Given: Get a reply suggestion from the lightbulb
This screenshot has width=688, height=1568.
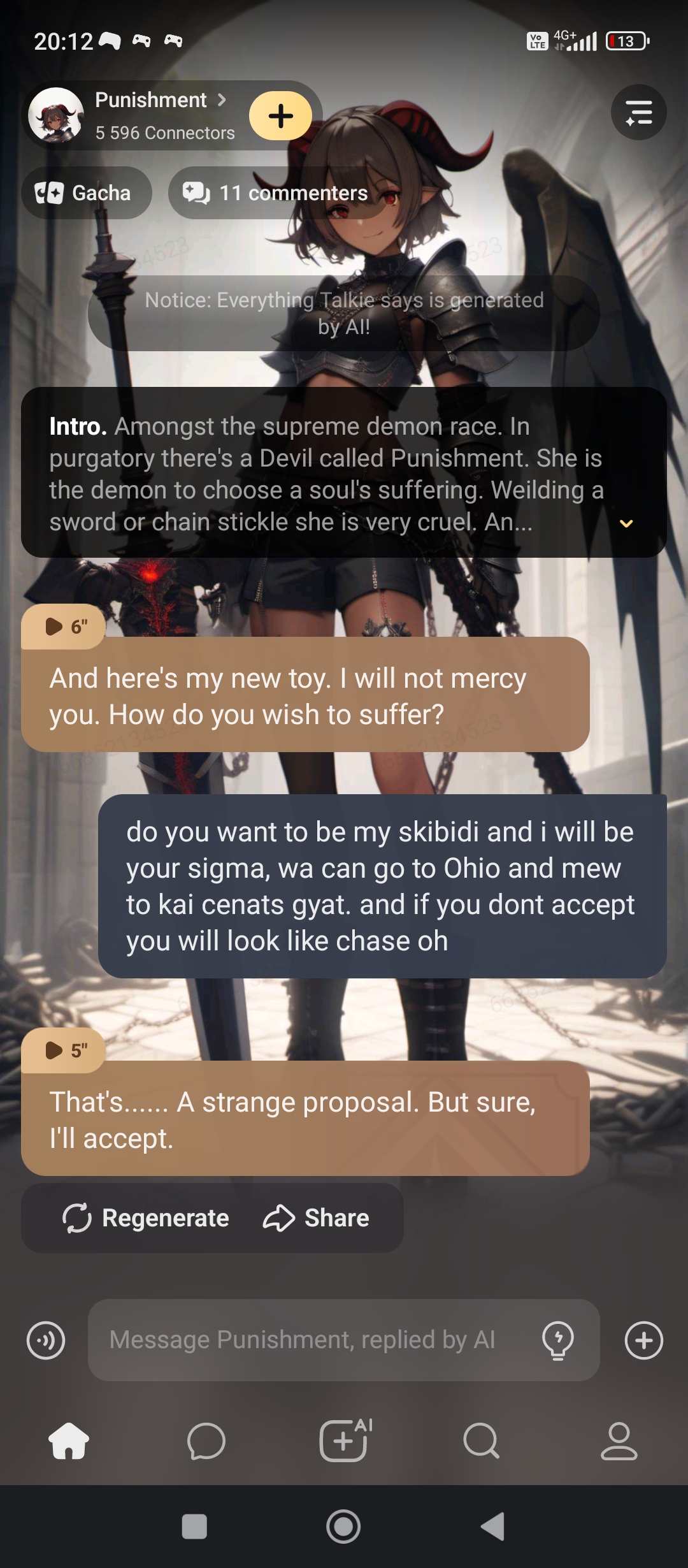Looking at the screenshot, I should point(557,1340).
